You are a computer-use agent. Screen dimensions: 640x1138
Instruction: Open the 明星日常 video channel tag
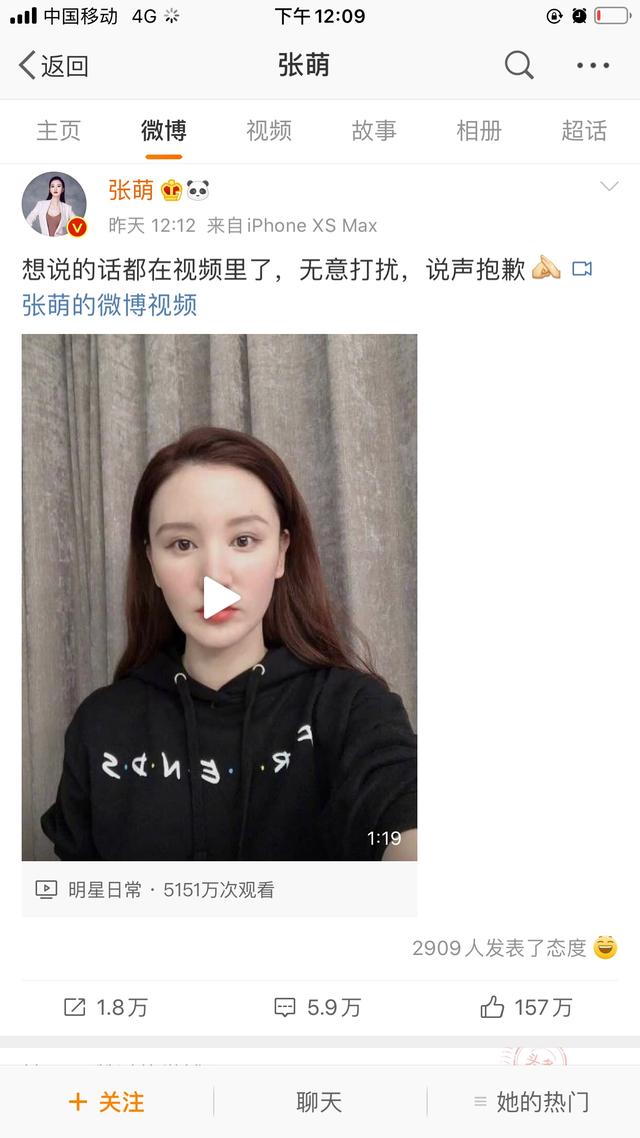tap(104, 889)
